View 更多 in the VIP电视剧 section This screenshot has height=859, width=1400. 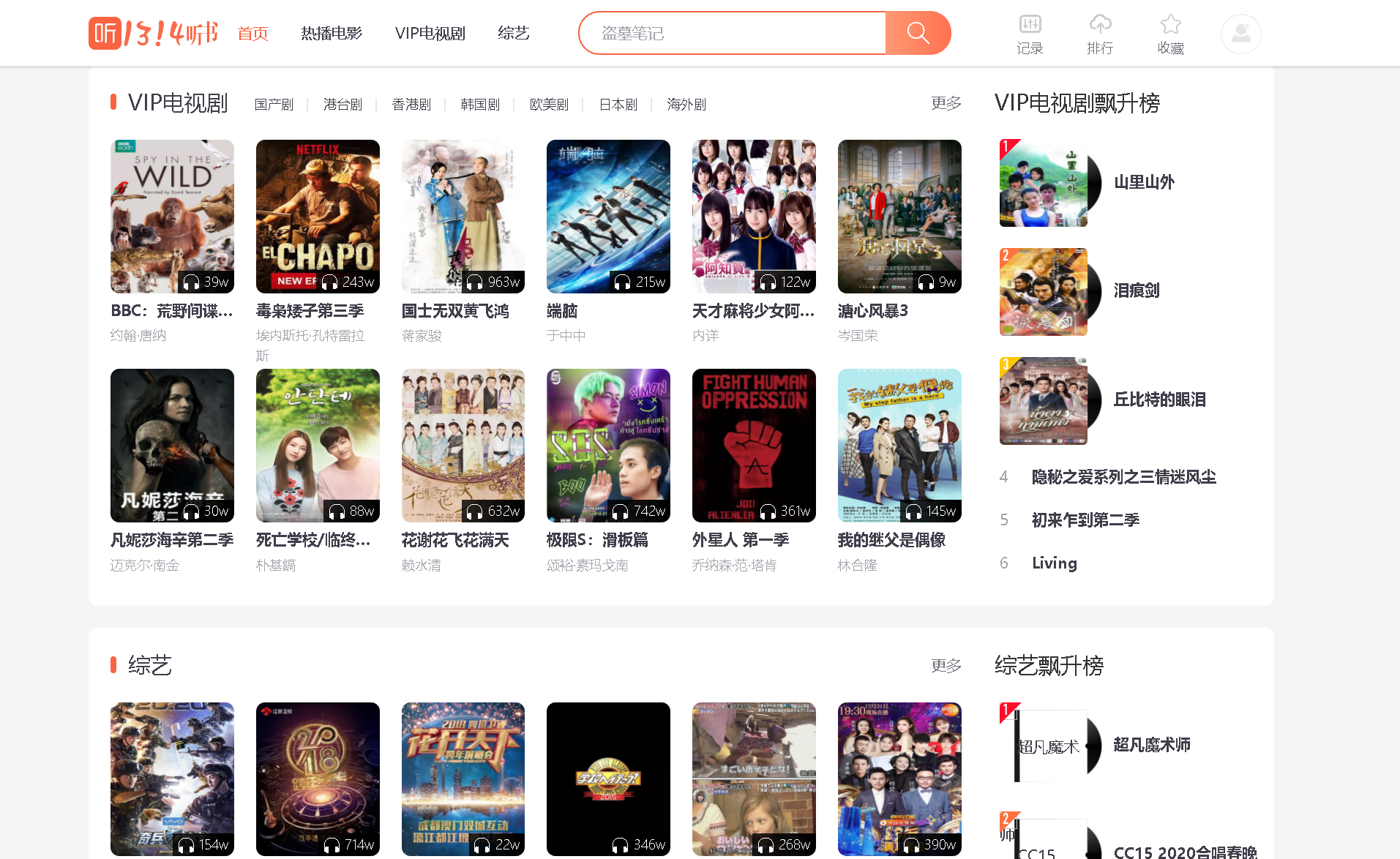pos(946,103)
